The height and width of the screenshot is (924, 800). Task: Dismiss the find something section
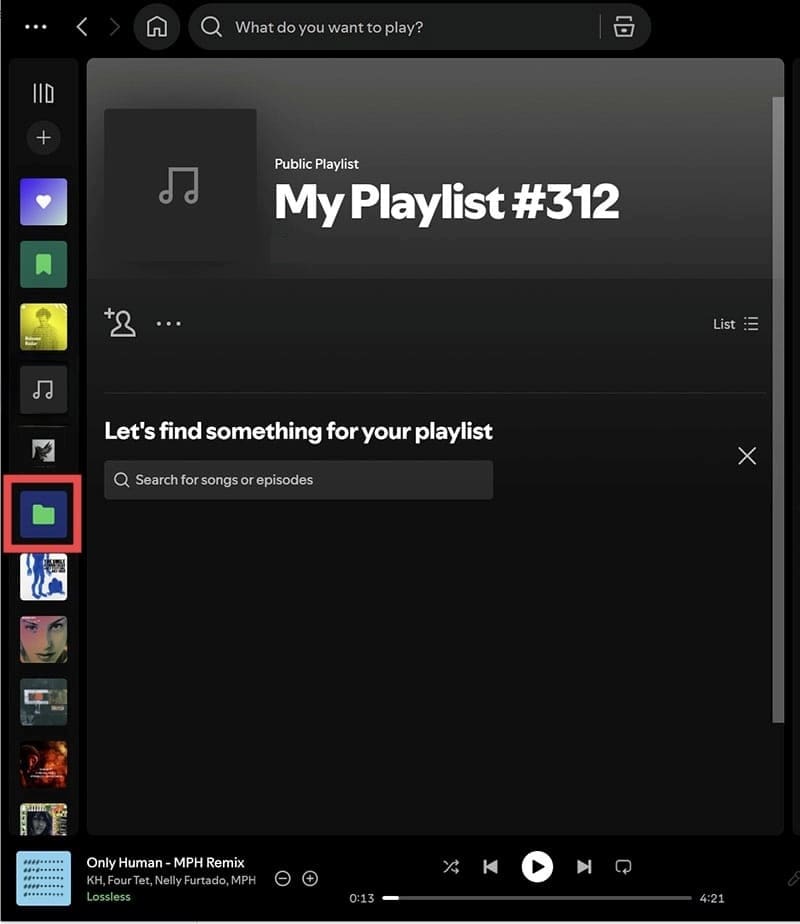coord(746,456)
